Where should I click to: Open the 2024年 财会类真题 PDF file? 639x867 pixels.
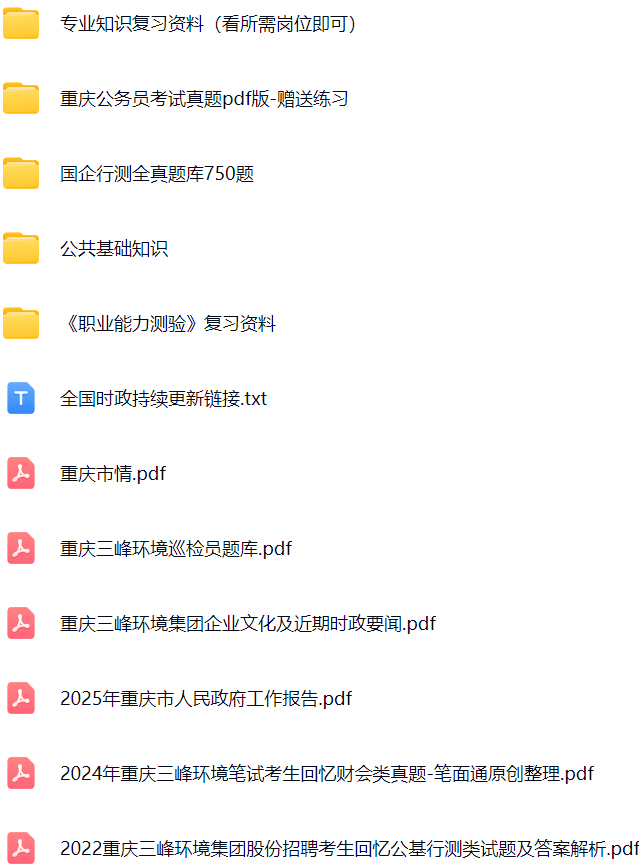coord(327,774)
